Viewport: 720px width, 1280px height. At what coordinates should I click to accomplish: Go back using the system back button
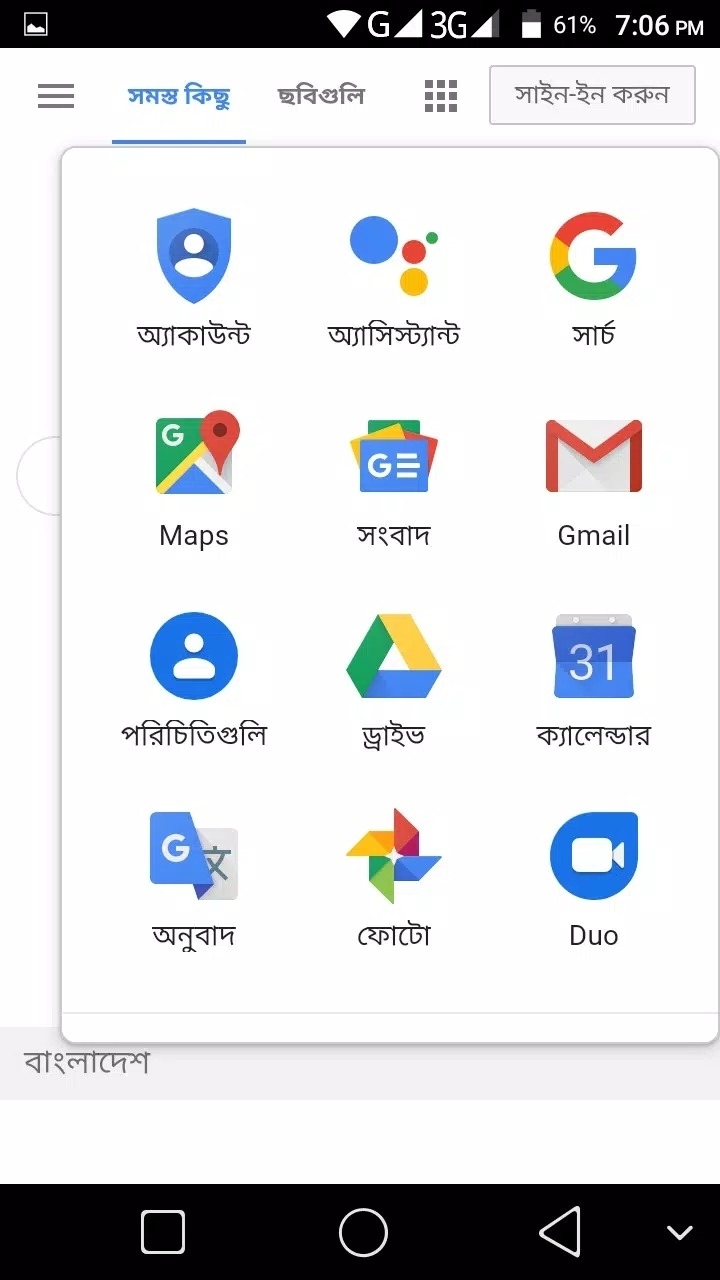click(x=560, y=1231)
